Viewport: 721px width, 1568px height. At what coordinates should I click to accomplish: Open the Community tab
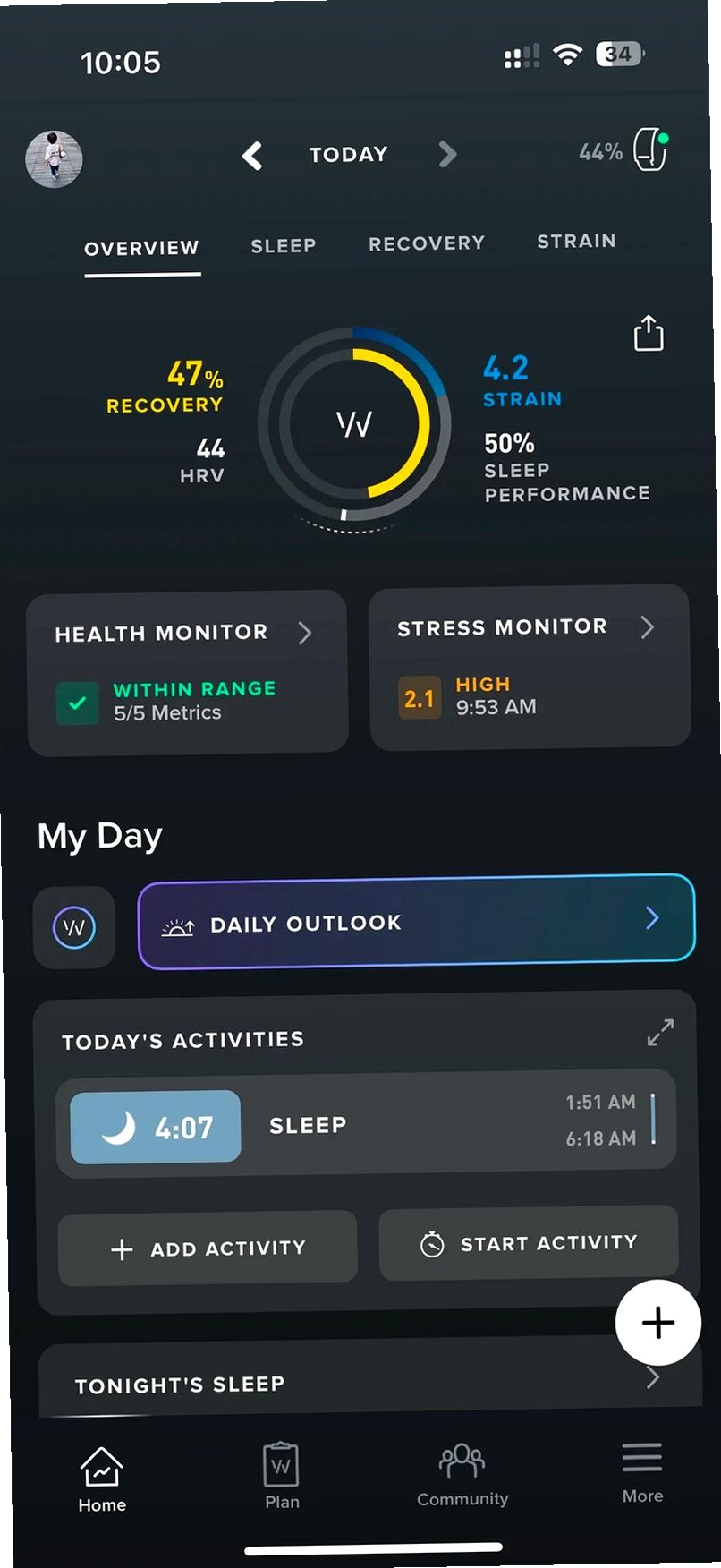click(x=462, y=1475)
